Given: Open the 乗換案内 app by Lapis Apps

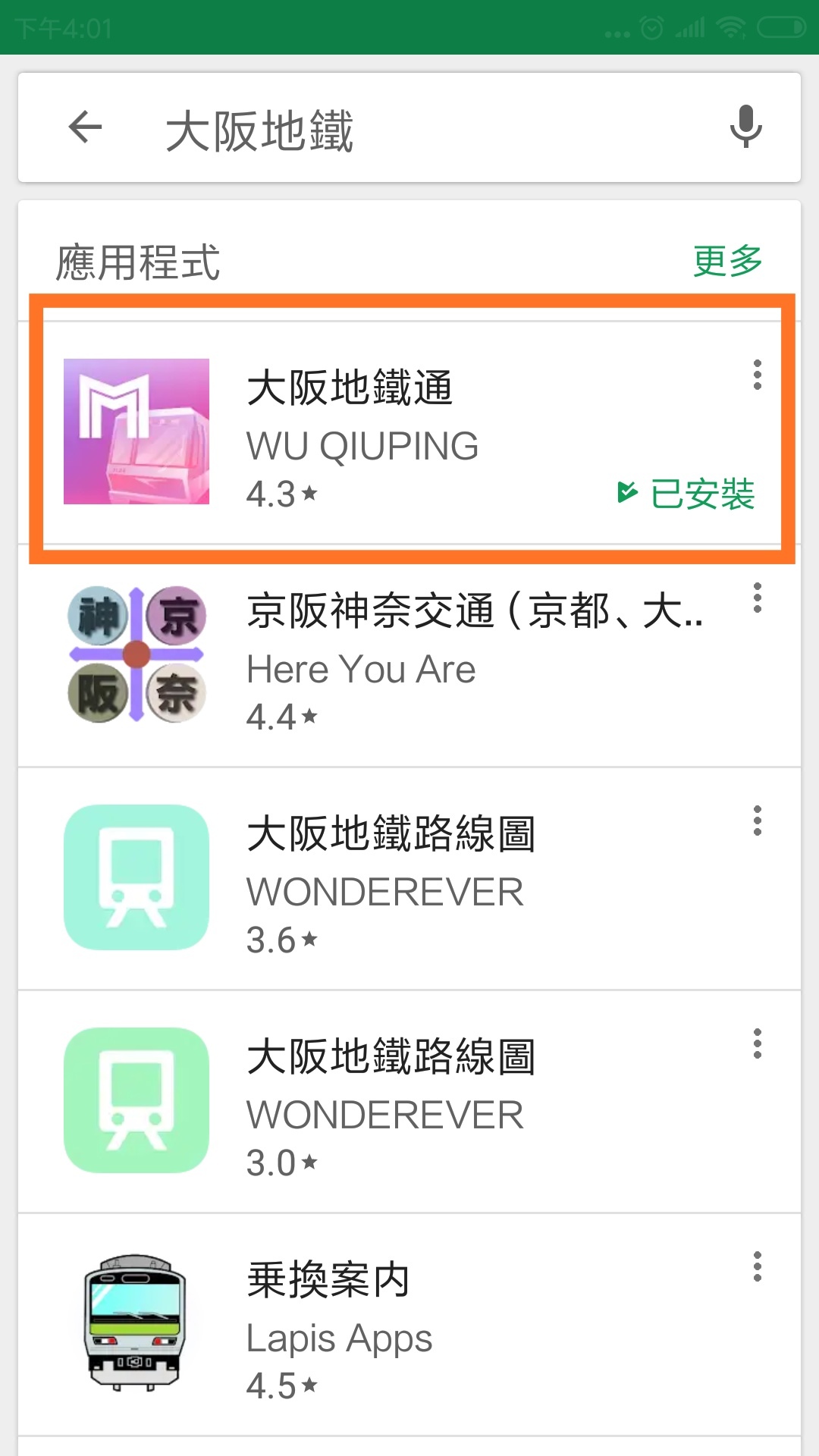Looking at the screenshot, I should pos(394,1324).
